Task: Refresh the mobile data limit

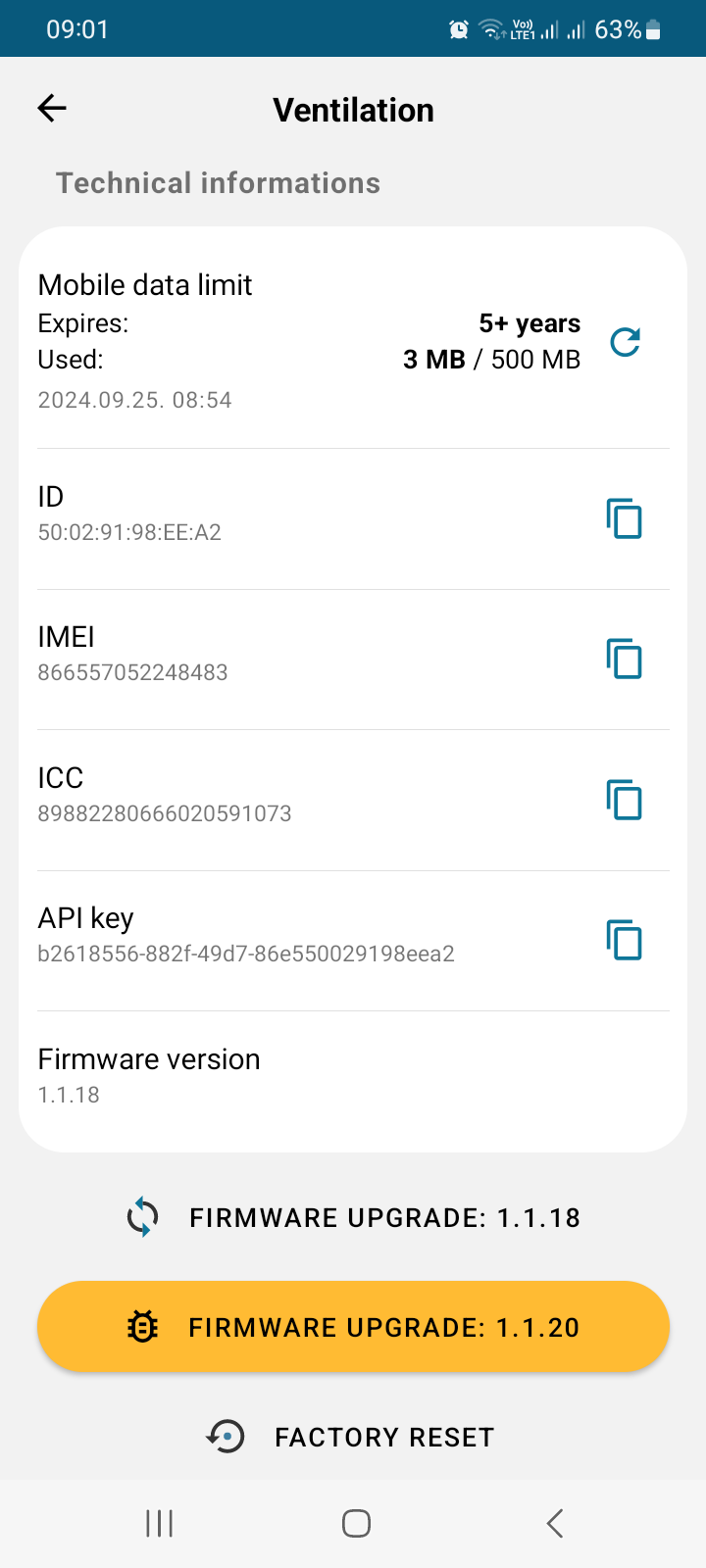Action: pyautogui.click(x=625, y=342)
